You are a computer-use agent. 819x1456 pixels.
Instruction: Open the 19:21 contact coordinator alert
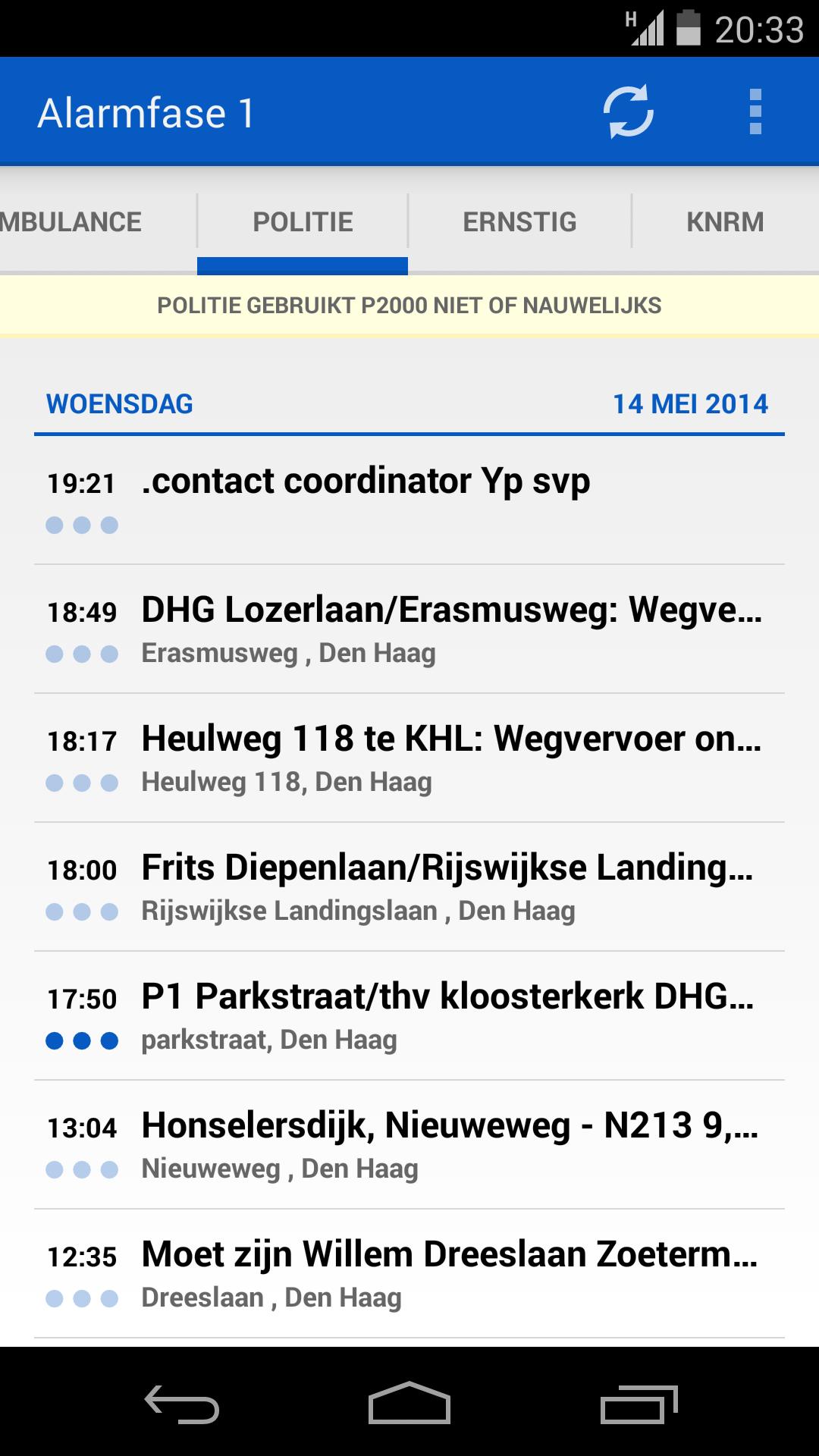[x=409, y=500]
